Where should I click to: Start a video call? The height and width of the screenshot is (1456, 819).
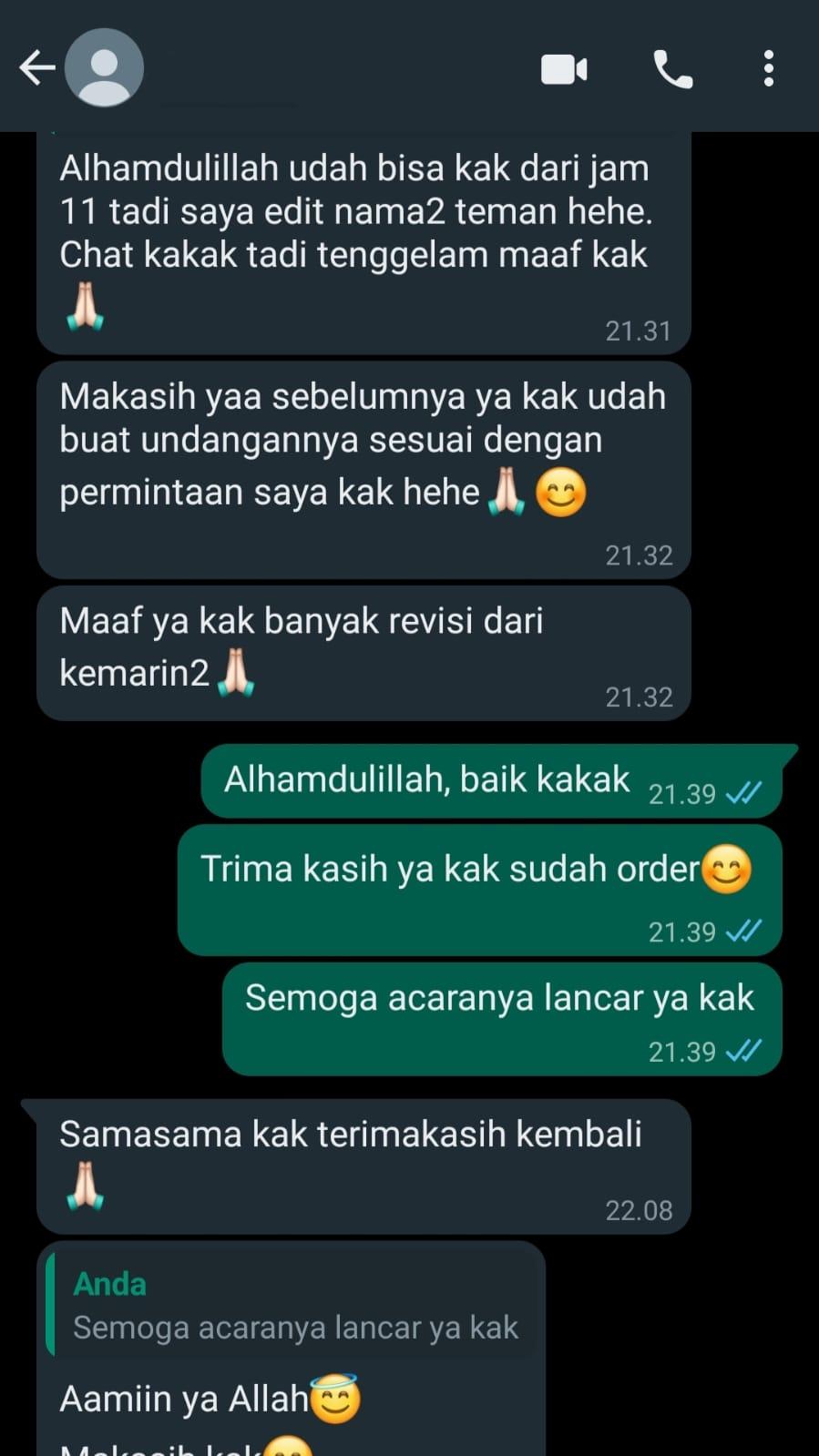tap(564, 69)
